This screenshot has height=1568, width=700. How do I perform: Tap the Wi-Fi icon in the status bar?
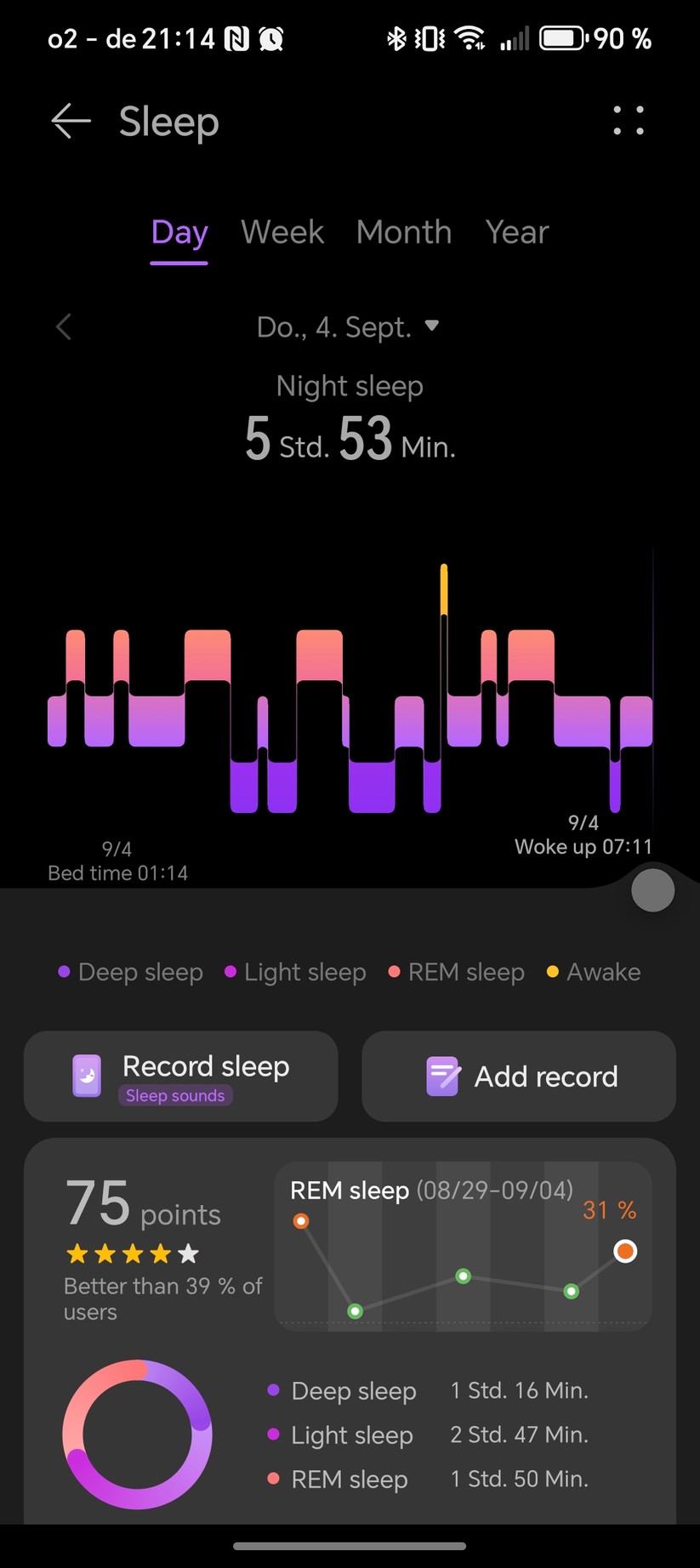(x=471, y=37)
